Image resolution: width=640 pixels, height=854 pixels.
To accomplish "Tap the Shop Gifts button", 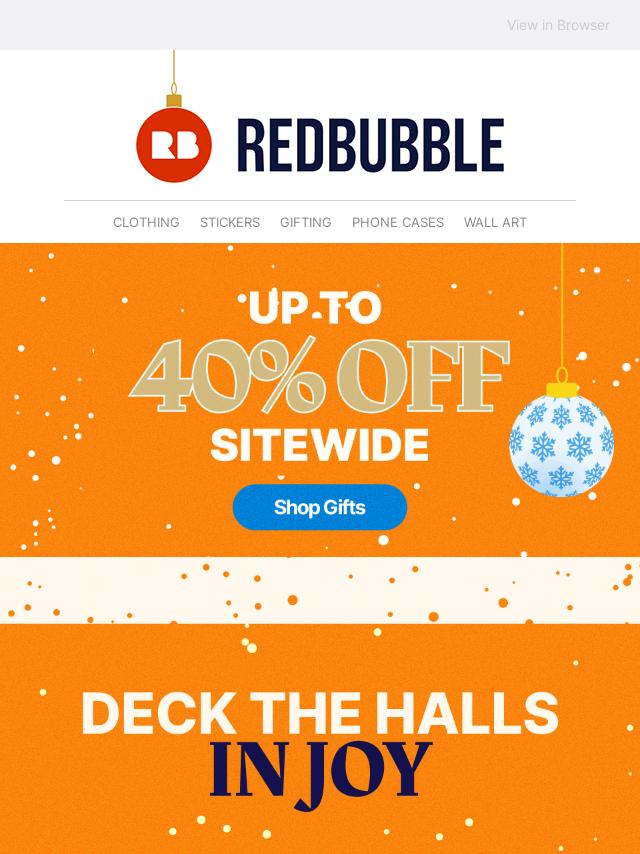I will point(320,507).
